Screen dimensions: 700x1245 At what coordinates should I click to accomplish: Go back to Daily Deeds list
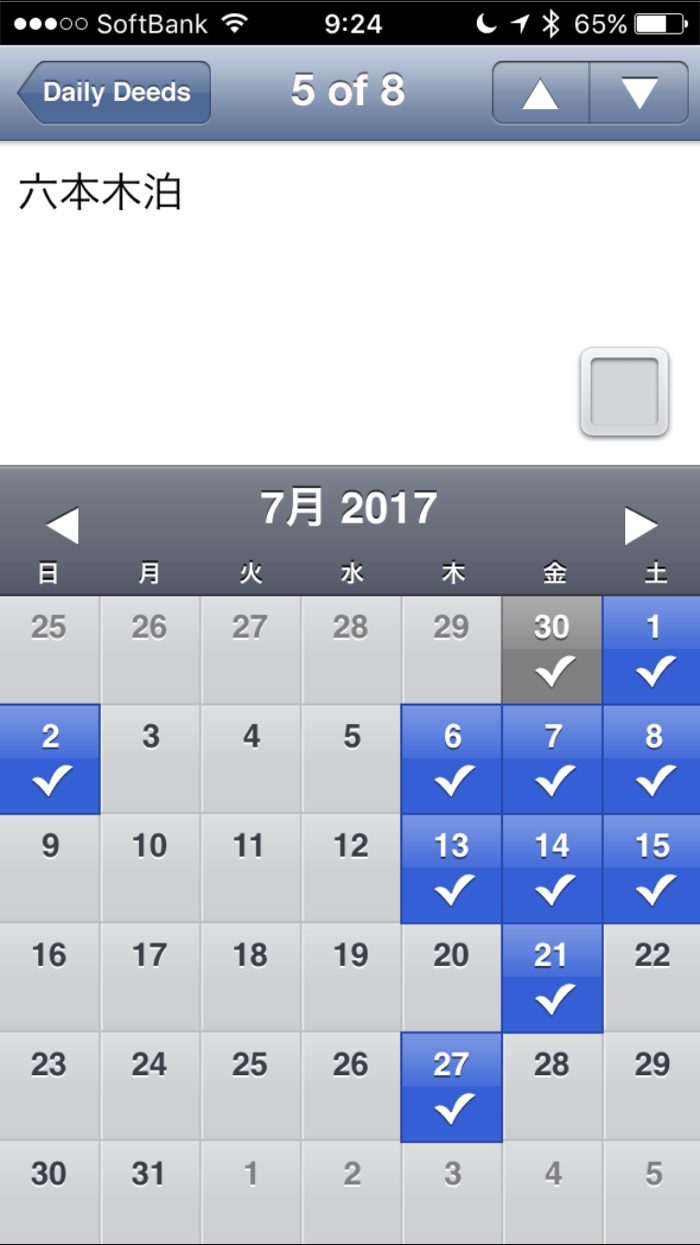coord(114,92)
